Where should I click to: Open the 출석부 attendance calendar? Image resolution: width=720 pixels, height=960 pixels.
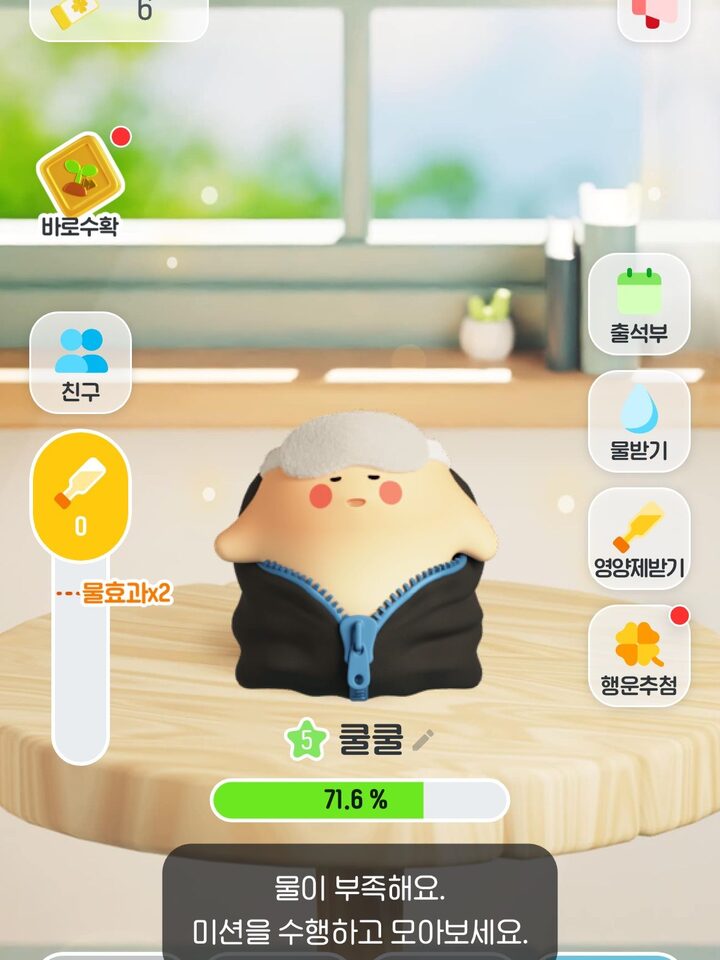(x=639, y=302)
